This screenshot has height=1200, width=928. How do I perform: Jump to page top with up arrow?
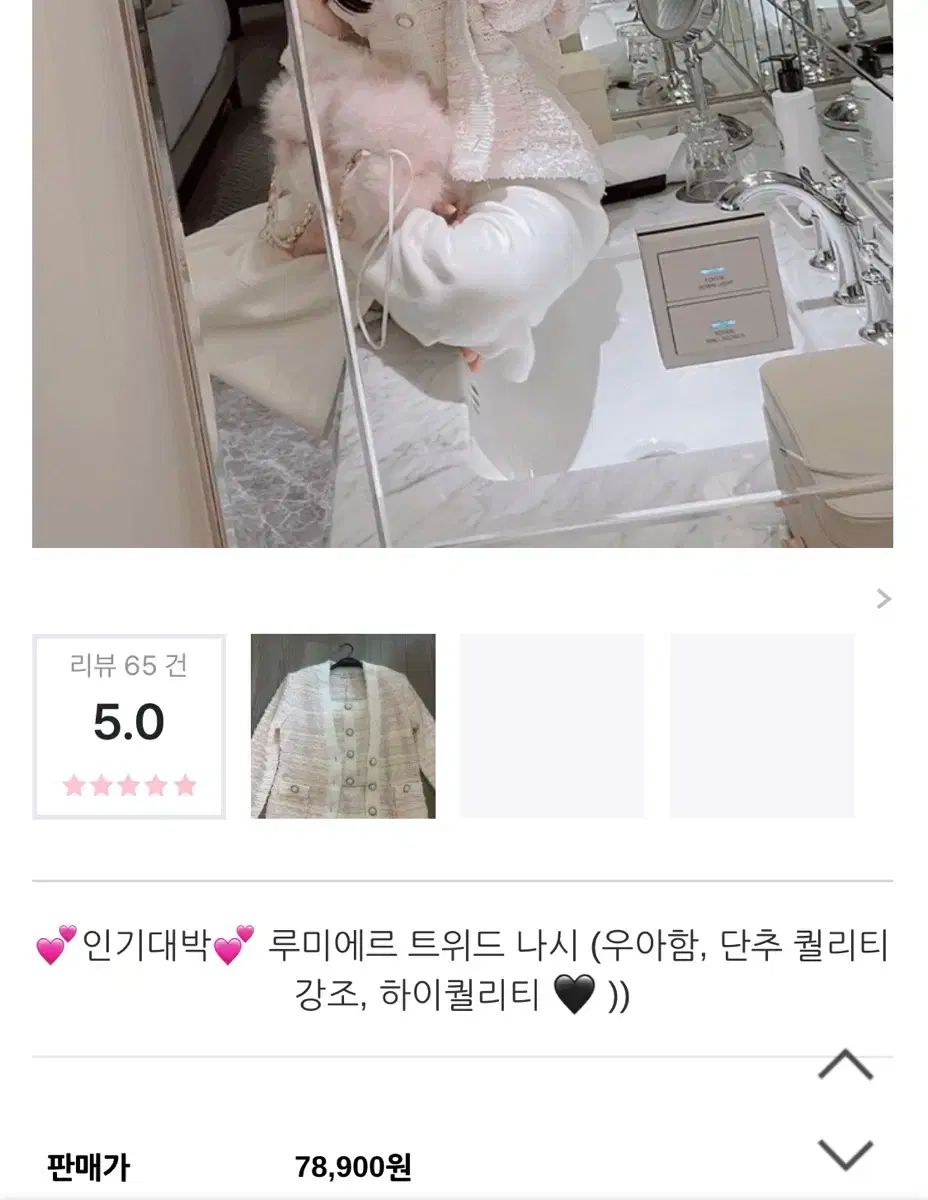[846, 1066]
